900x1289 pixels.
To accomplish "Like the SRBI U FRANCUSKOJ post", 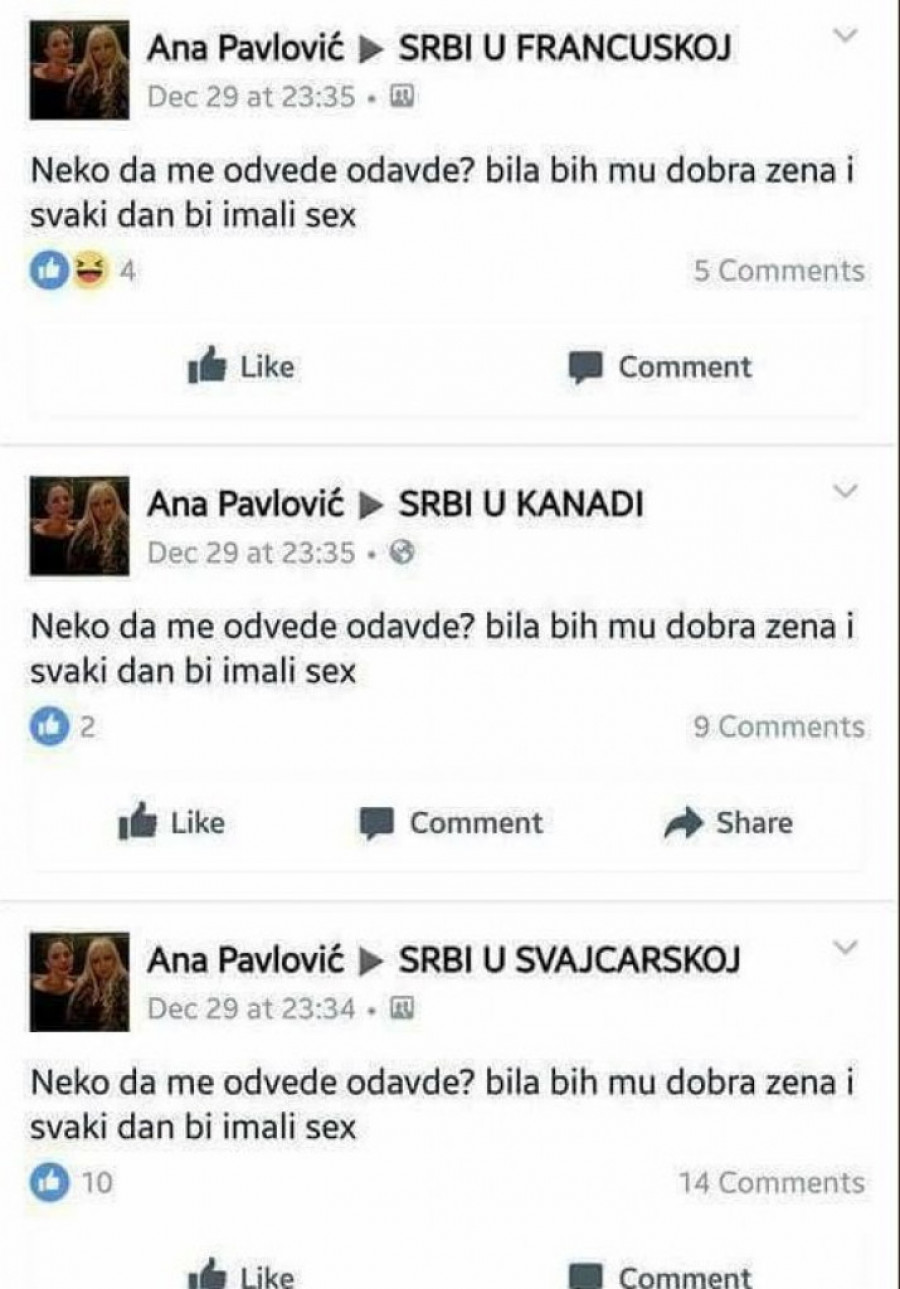I will [x=242, y=368].
